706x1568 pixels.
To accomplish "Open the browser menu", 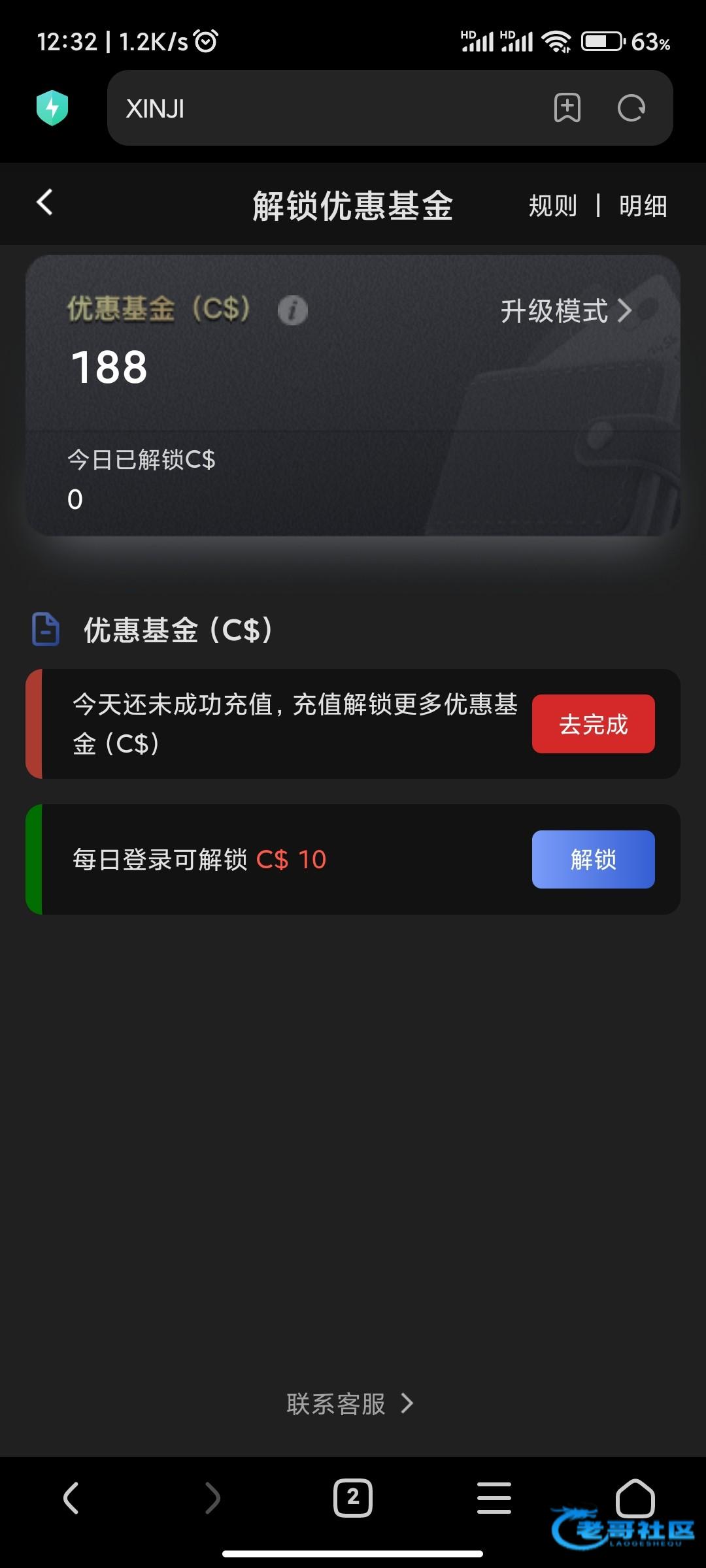I will point(494,1497).
